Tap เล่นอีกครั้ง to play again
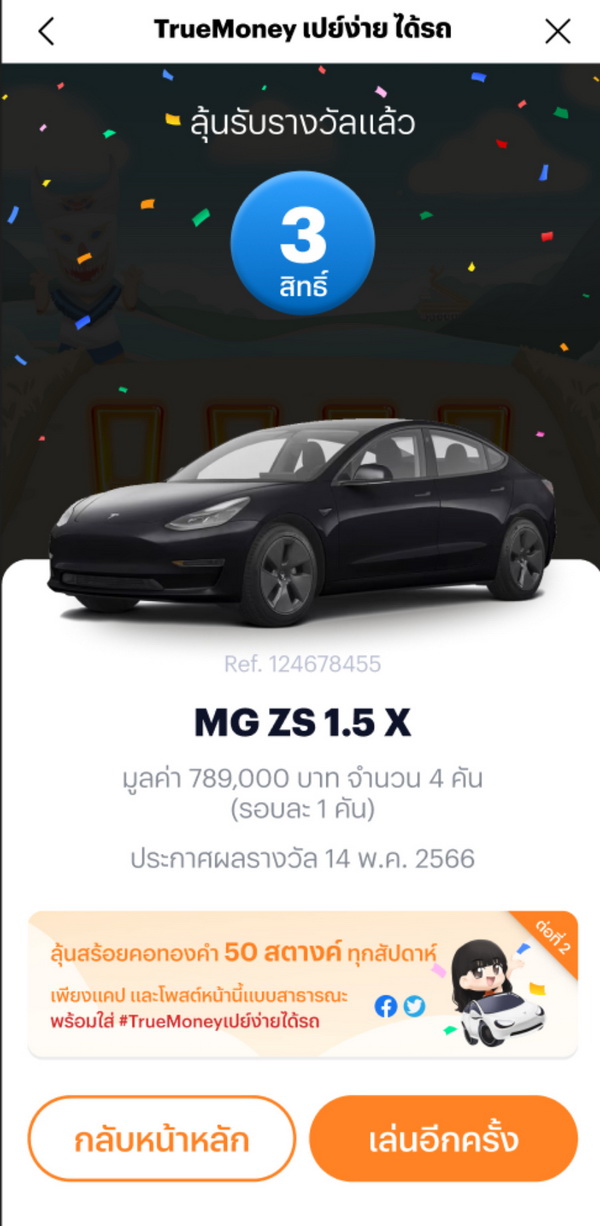The width and height of the screenshot is (600, 1226). tap(443, 1140)
